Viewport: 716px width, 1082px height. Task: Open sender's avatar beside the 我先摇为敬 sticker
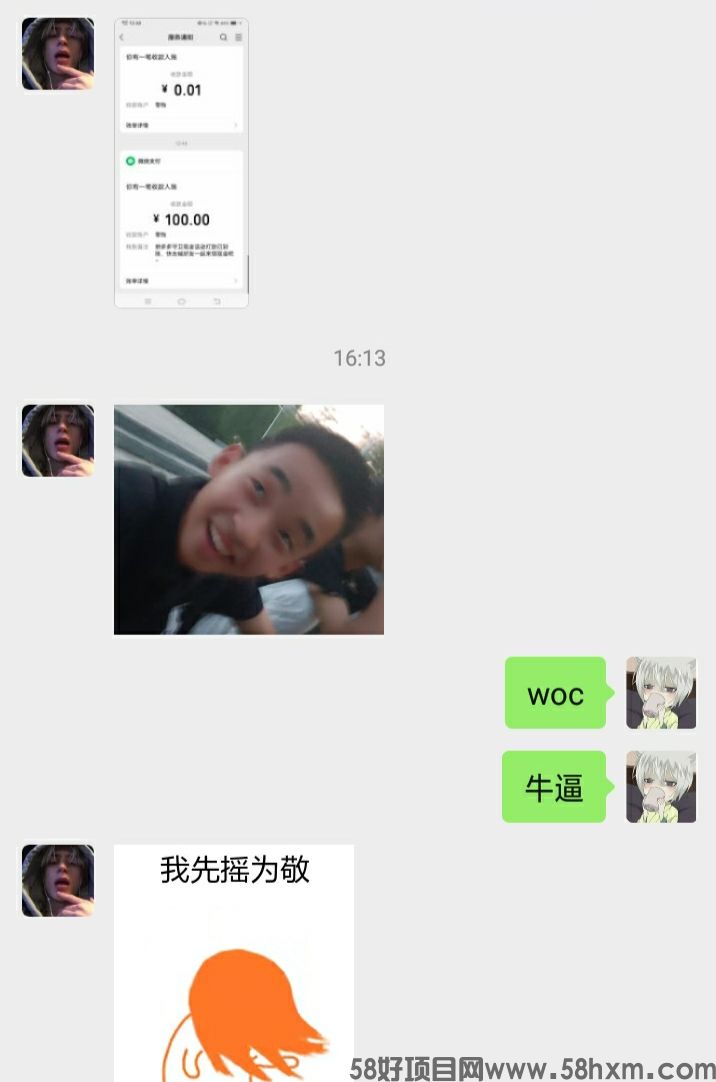(58, 880)
